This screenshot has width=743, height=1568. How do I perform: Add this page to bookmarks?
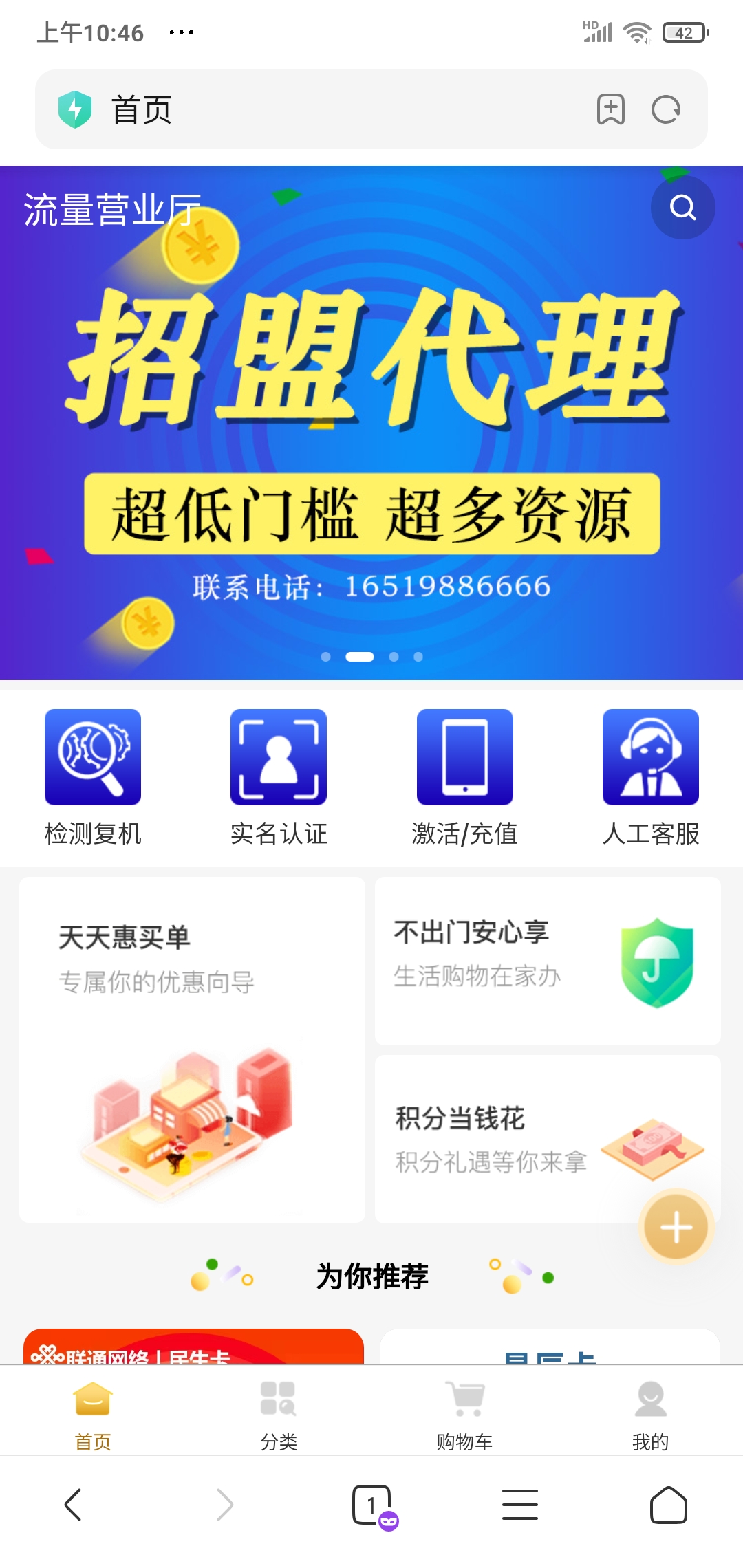coord(610,109)
